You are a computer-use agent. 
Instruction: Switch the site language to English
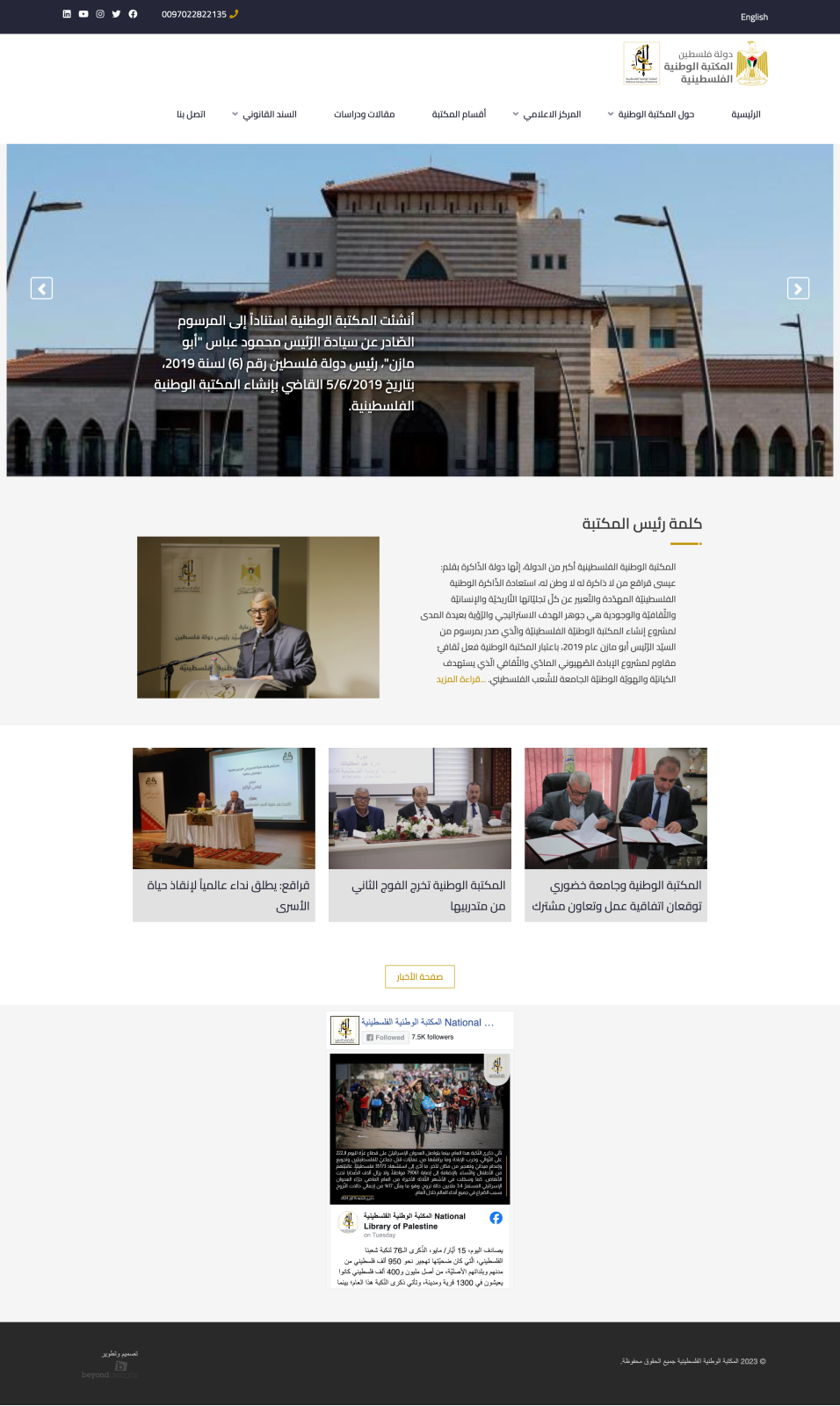(754, 17)
